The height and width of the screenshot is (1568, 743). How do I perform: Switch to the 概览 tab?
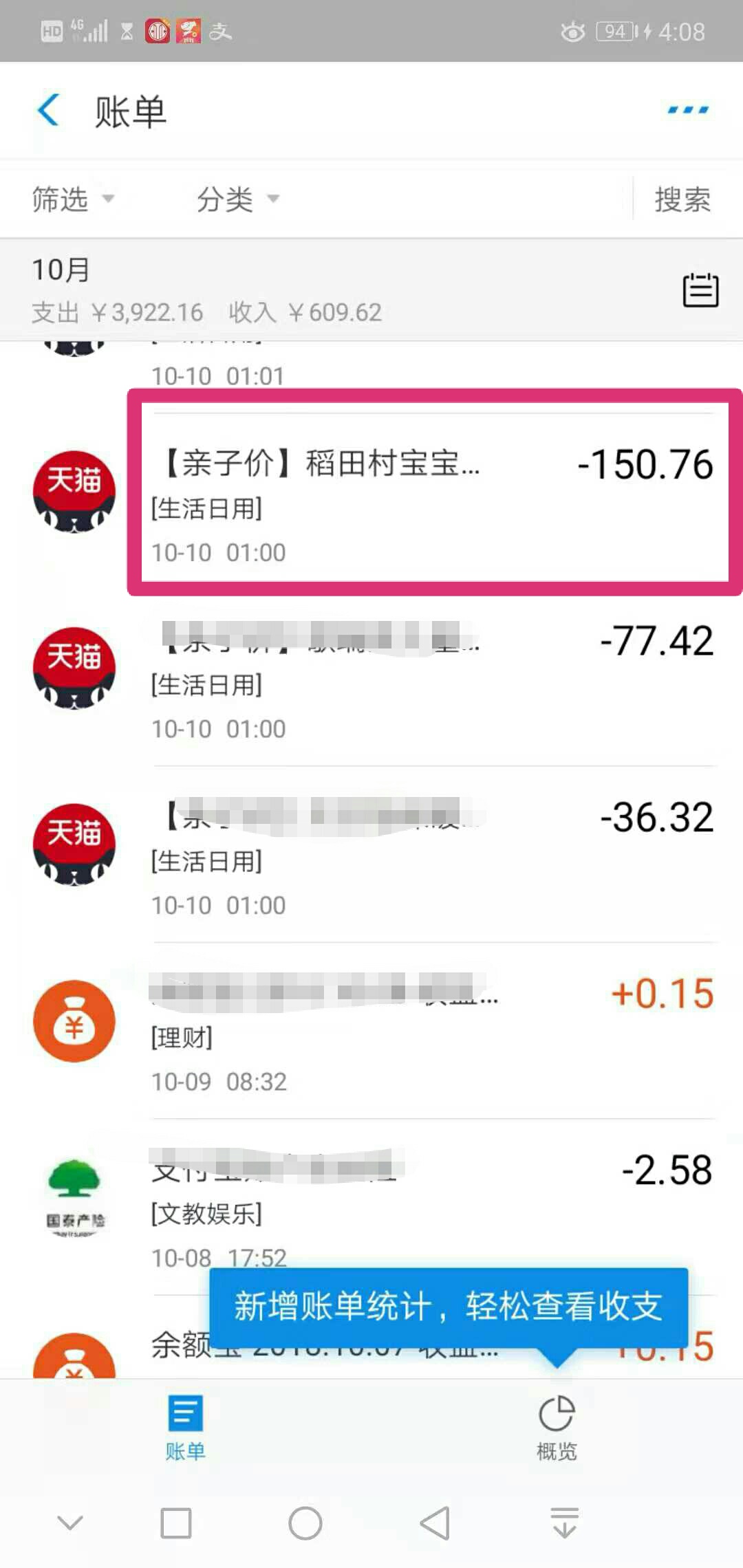click(x=557, y=1427)
